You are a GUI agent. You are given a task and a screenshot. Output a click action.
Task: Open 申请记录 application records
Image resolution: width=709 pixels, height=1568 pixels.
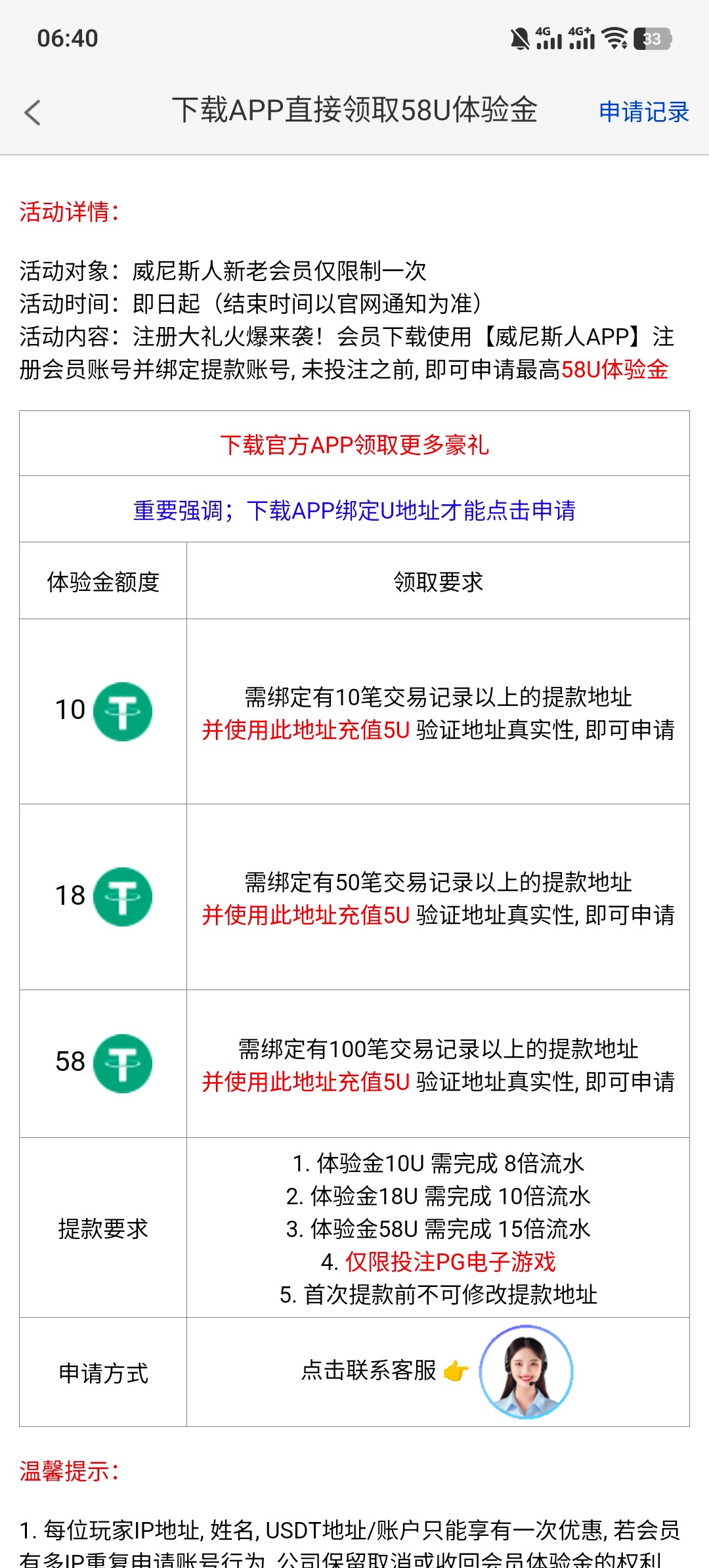pyautogui.click(x=643, y=112)
